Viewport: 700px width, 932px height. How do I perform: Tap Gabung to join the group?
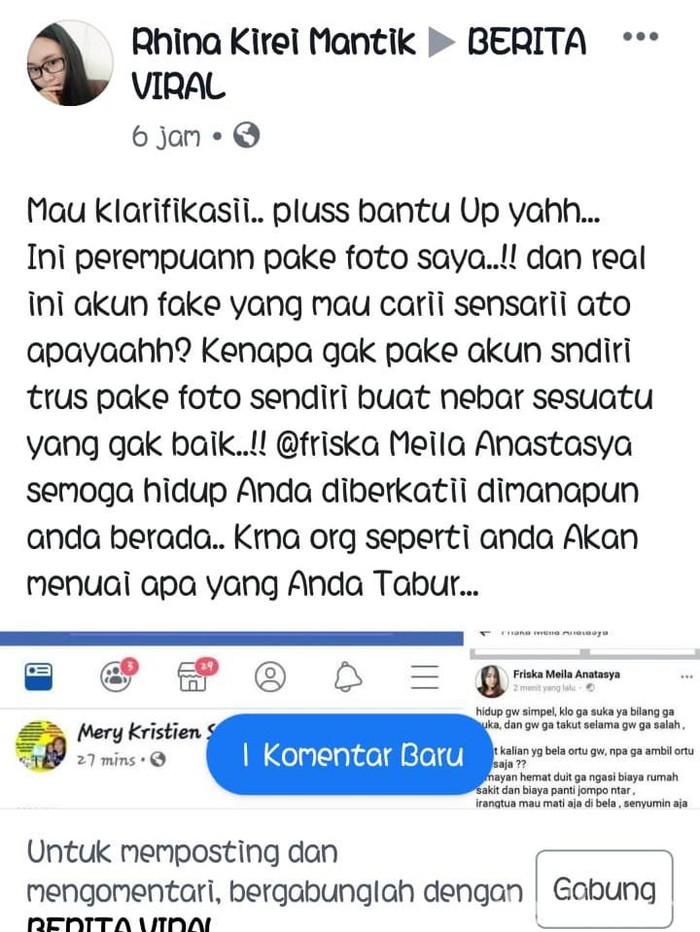click(604, 888)
